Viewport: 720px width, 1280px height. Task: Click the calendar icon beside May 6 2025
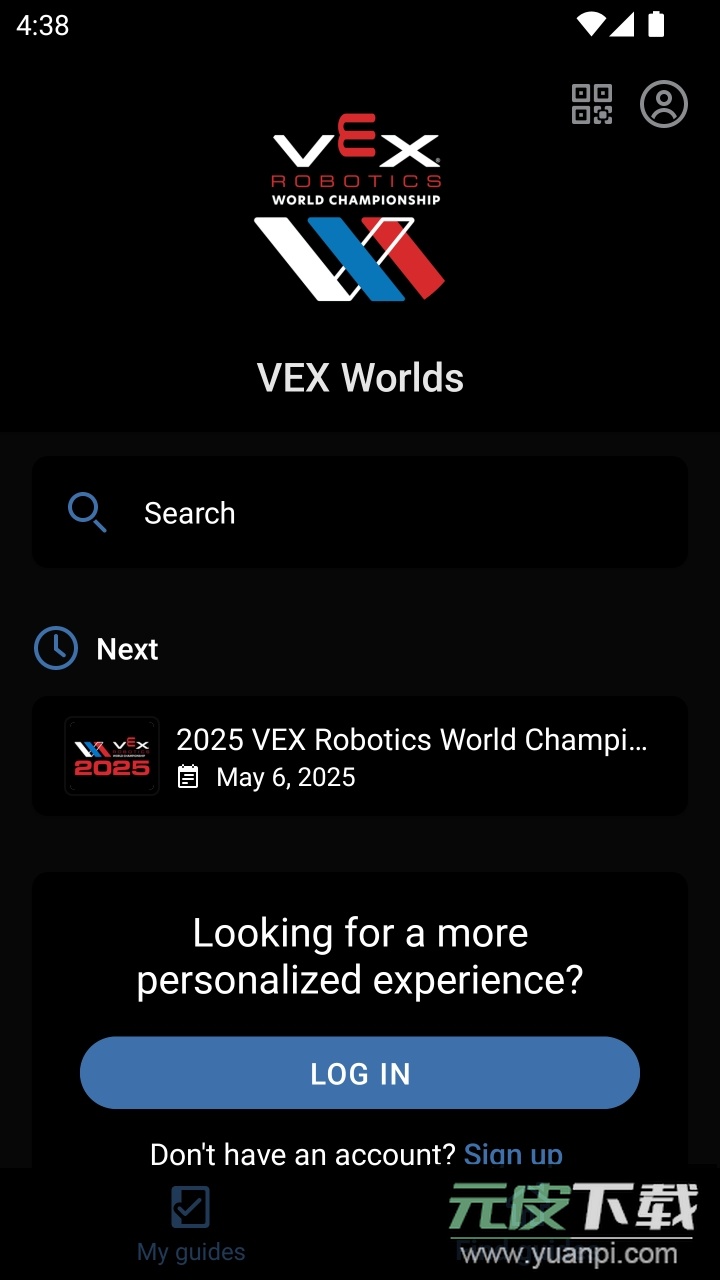point(188,777)
